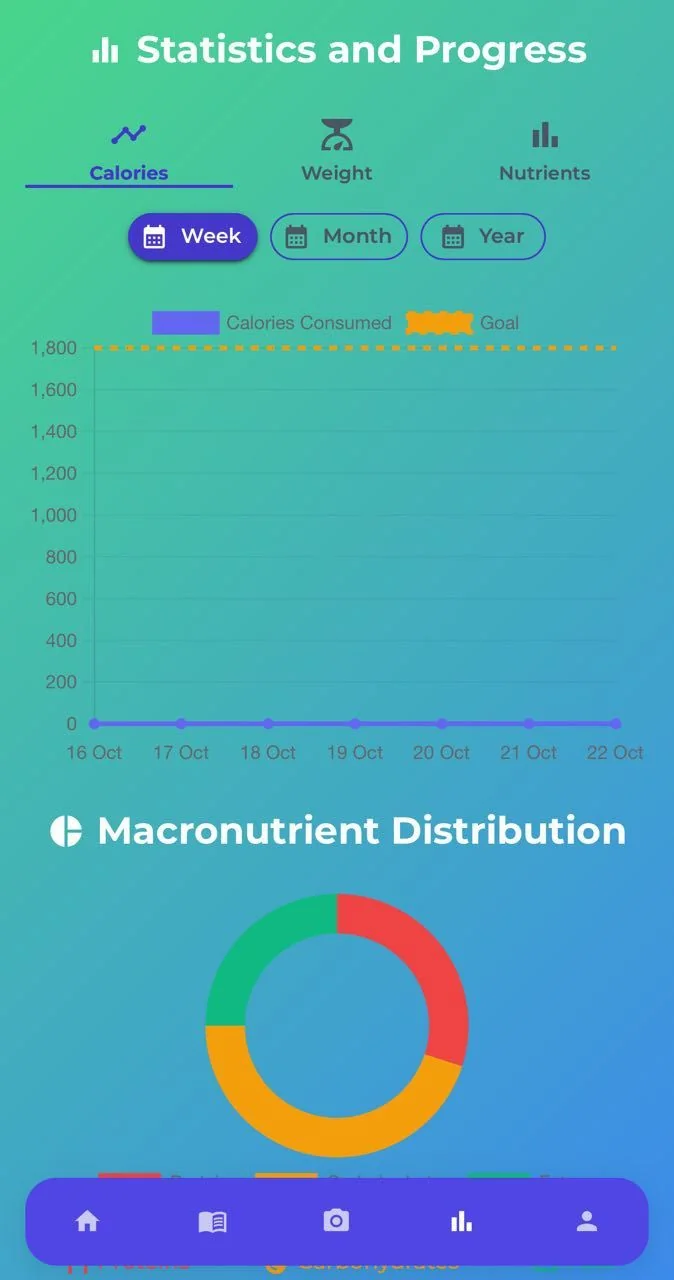Screen dimensions: 674x1280
Task: Open the profile in bottom navigation
Action: click(587, 1221)
